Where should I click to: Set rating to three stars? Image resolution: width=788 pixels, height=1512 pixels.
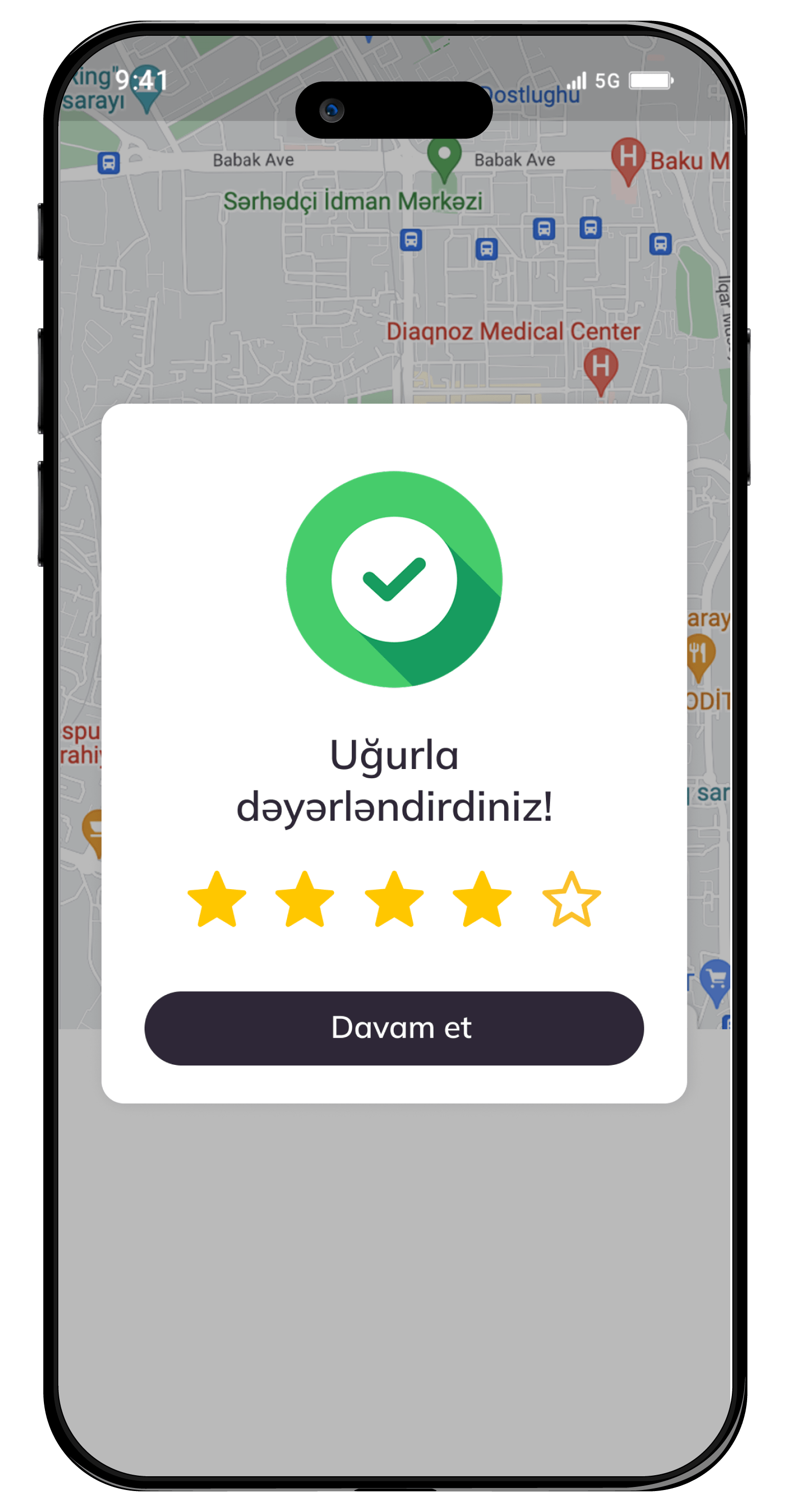(x=394, y=900)
